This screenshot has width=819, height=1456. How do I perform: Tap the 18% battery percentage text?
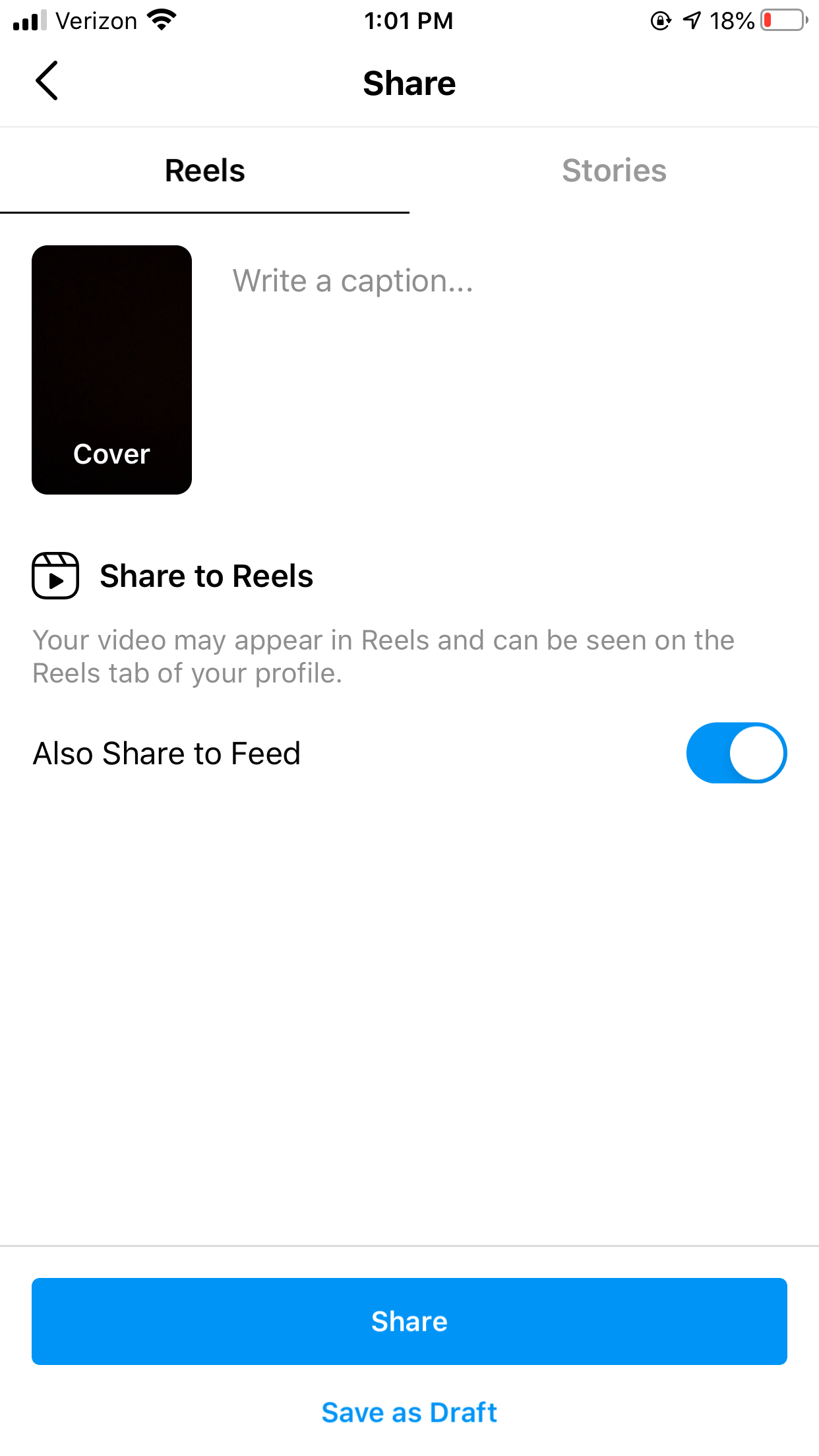tap(731, 20)
